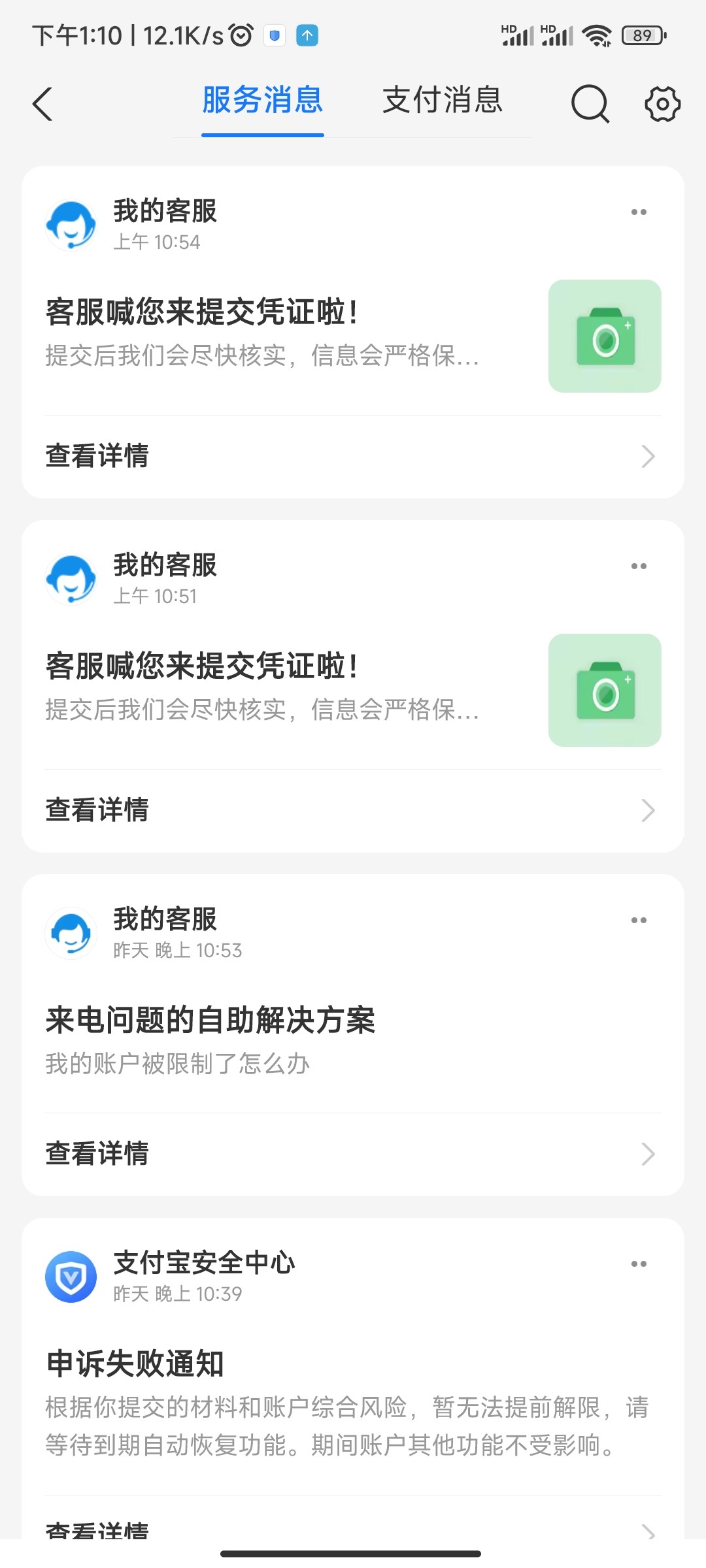Tap 查看详情 for the 上午 10:54 message
The image size is (706, 1568).
point(353,456)
